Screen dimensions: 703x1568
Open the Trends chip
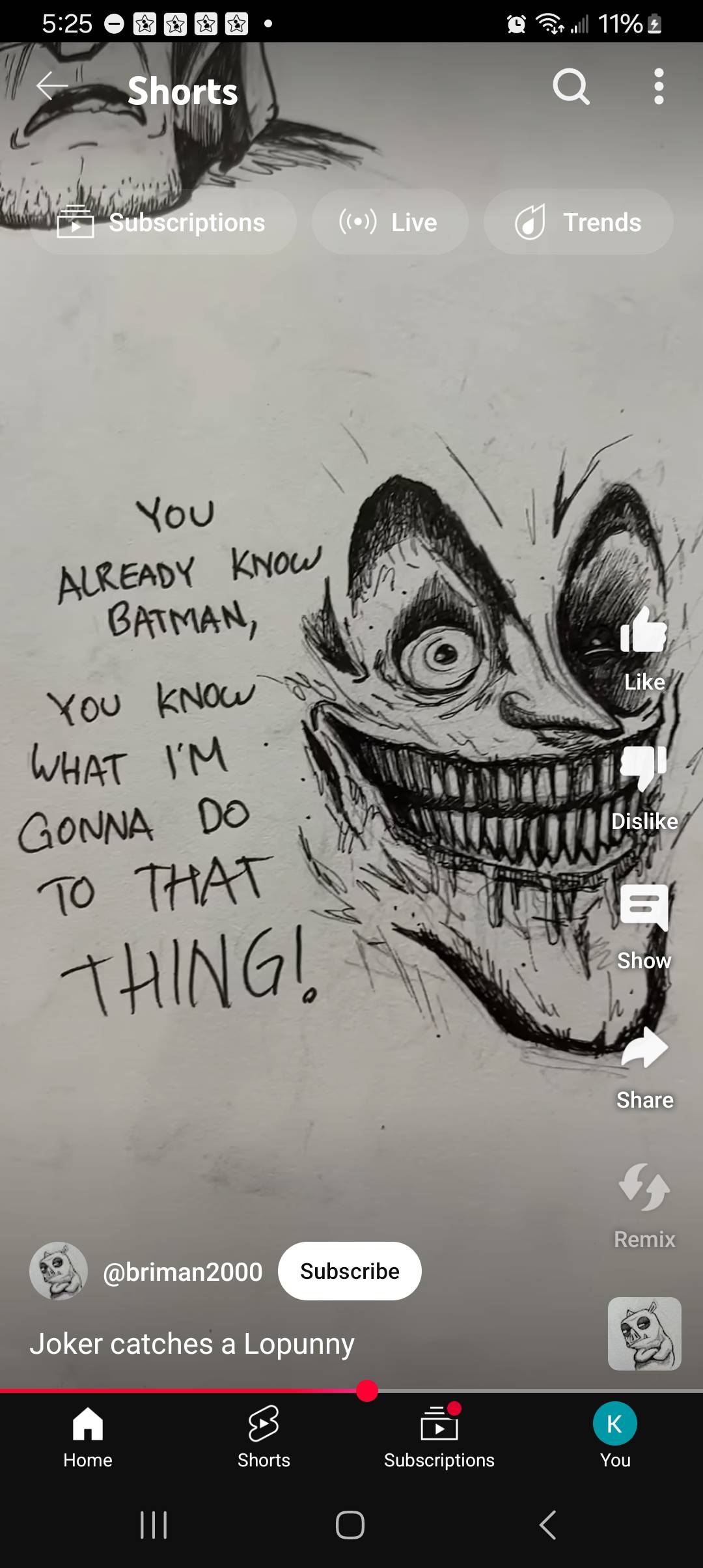click(578, 222)
